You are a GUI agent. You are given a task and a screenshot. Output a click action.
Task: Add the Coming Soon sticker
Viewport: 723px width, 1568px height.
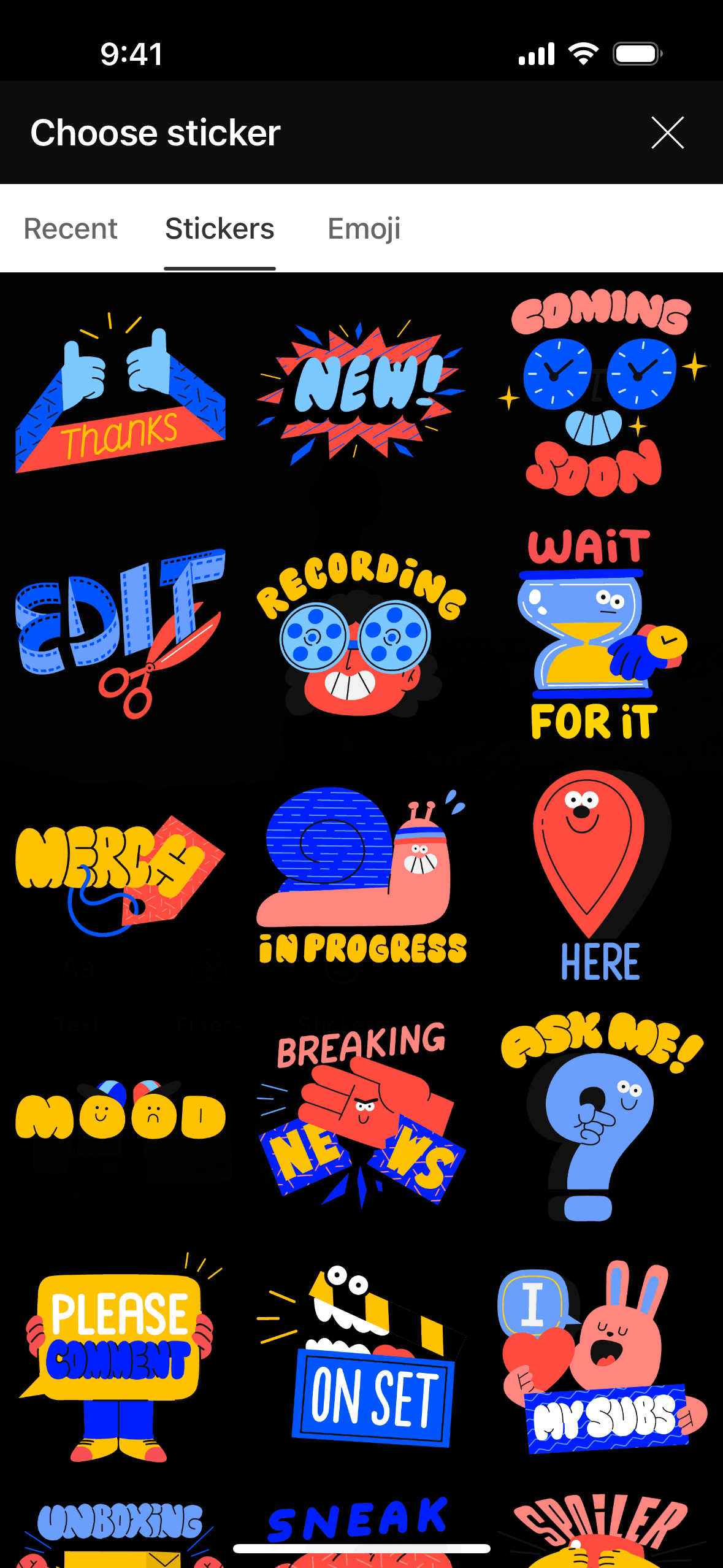[x=601, y=393]
